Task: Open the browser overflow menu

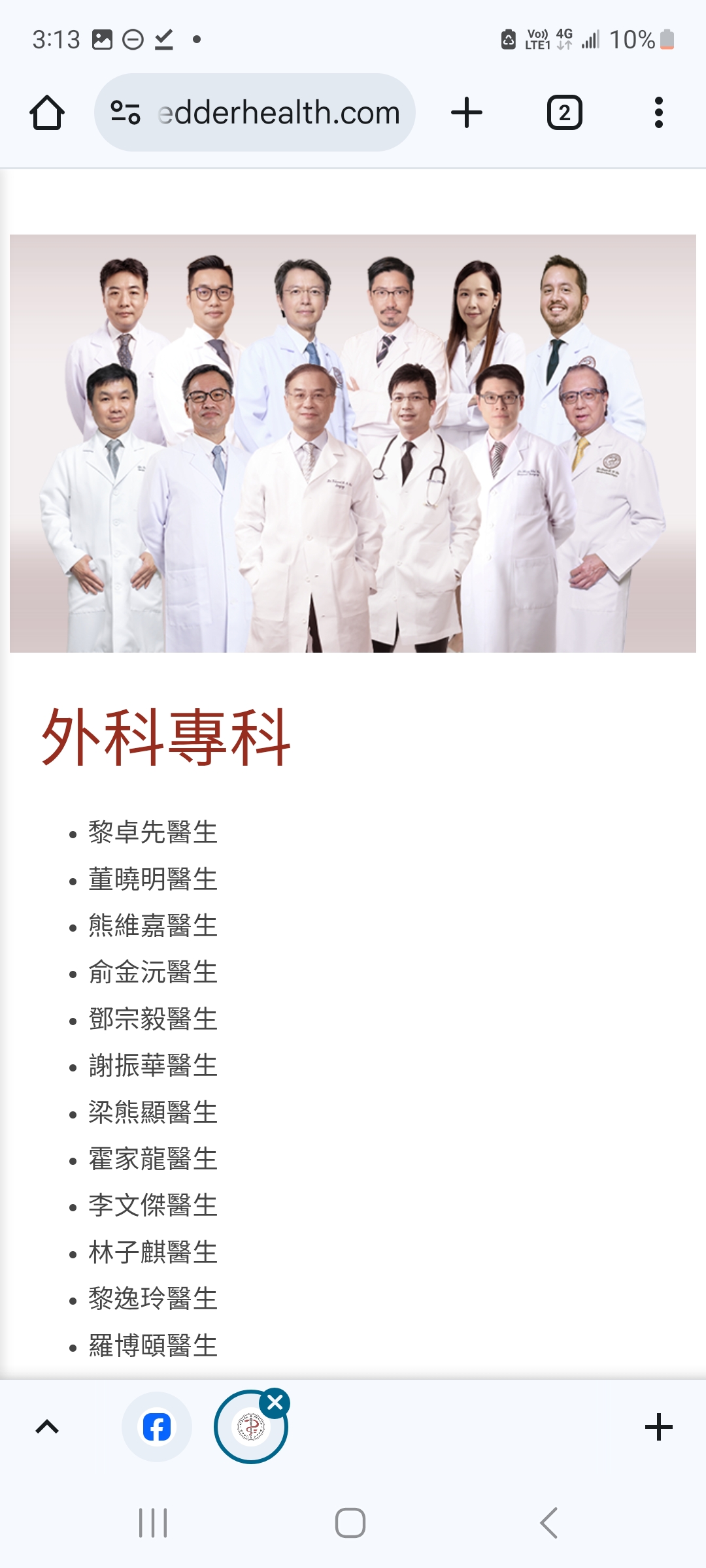Action: click(x=658, y=113)
